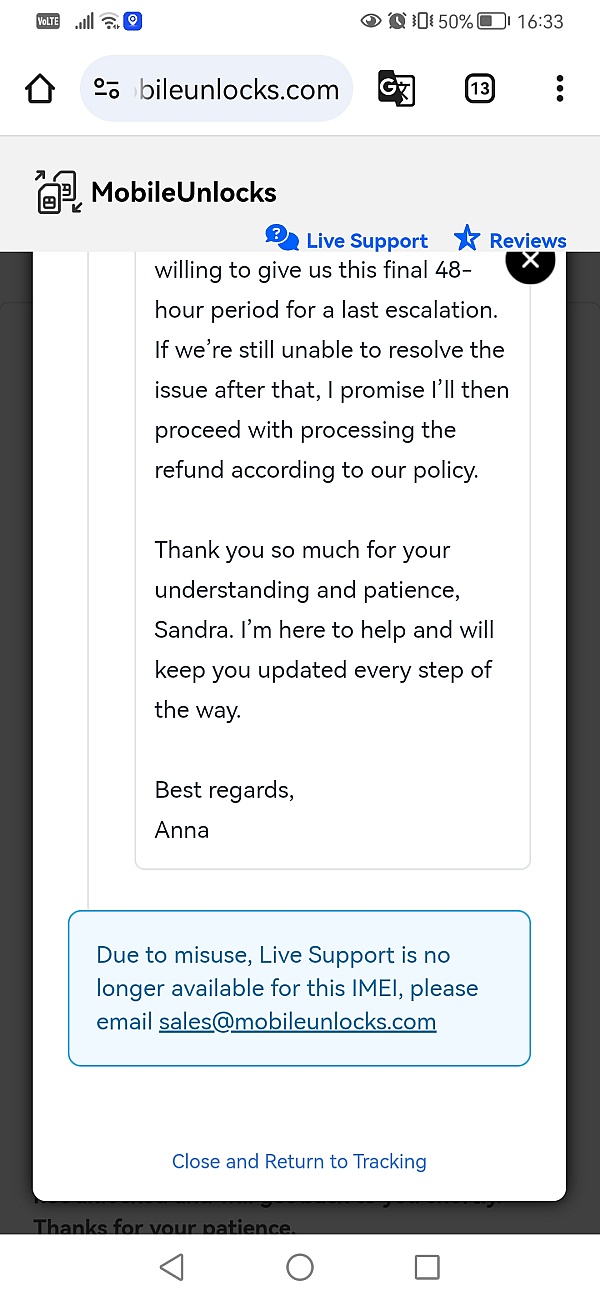Select Close and Return to Tracking
This screenshot has width=600, height=1300.
tap(299, 1161)
